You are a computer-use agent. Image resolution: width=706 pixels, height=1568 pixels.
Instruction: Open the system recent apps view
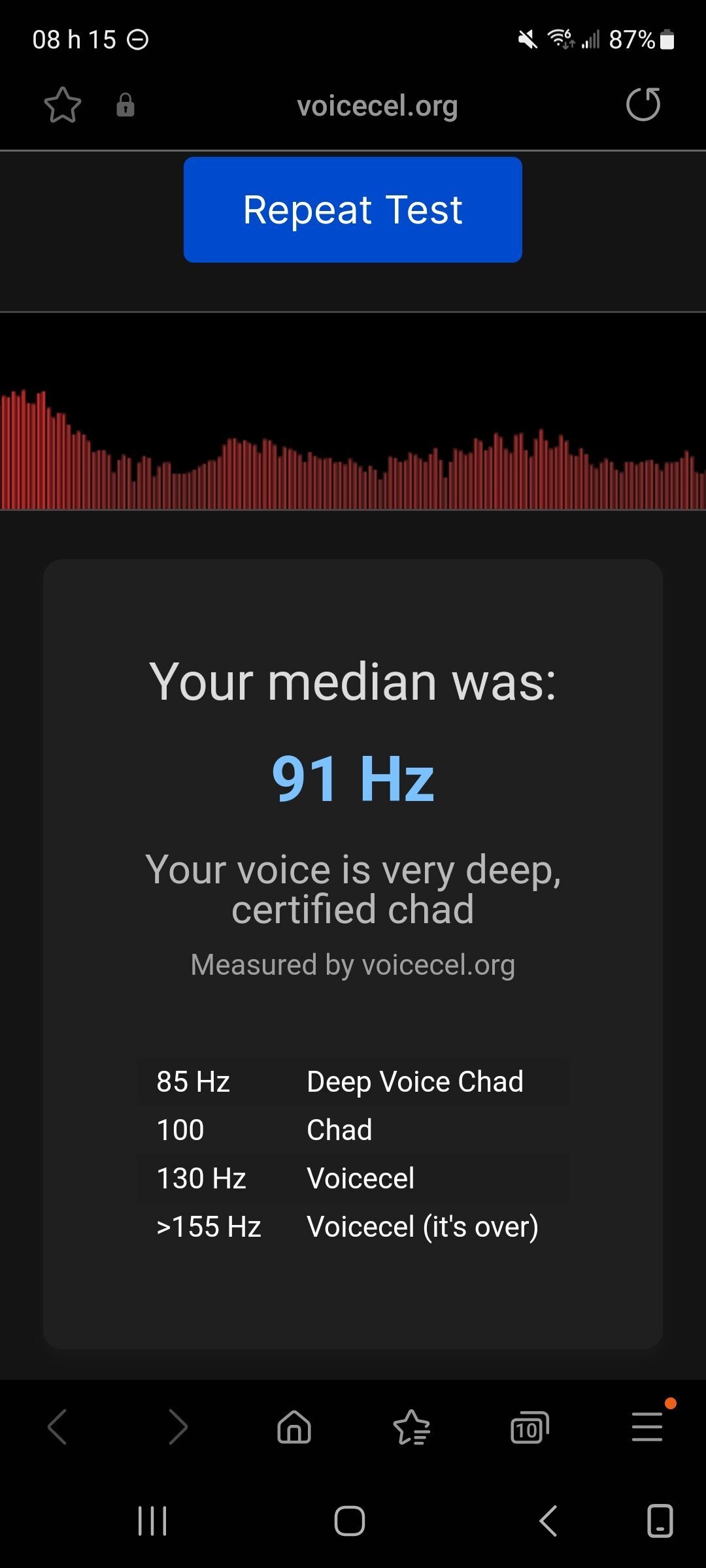coord(153,1520)
